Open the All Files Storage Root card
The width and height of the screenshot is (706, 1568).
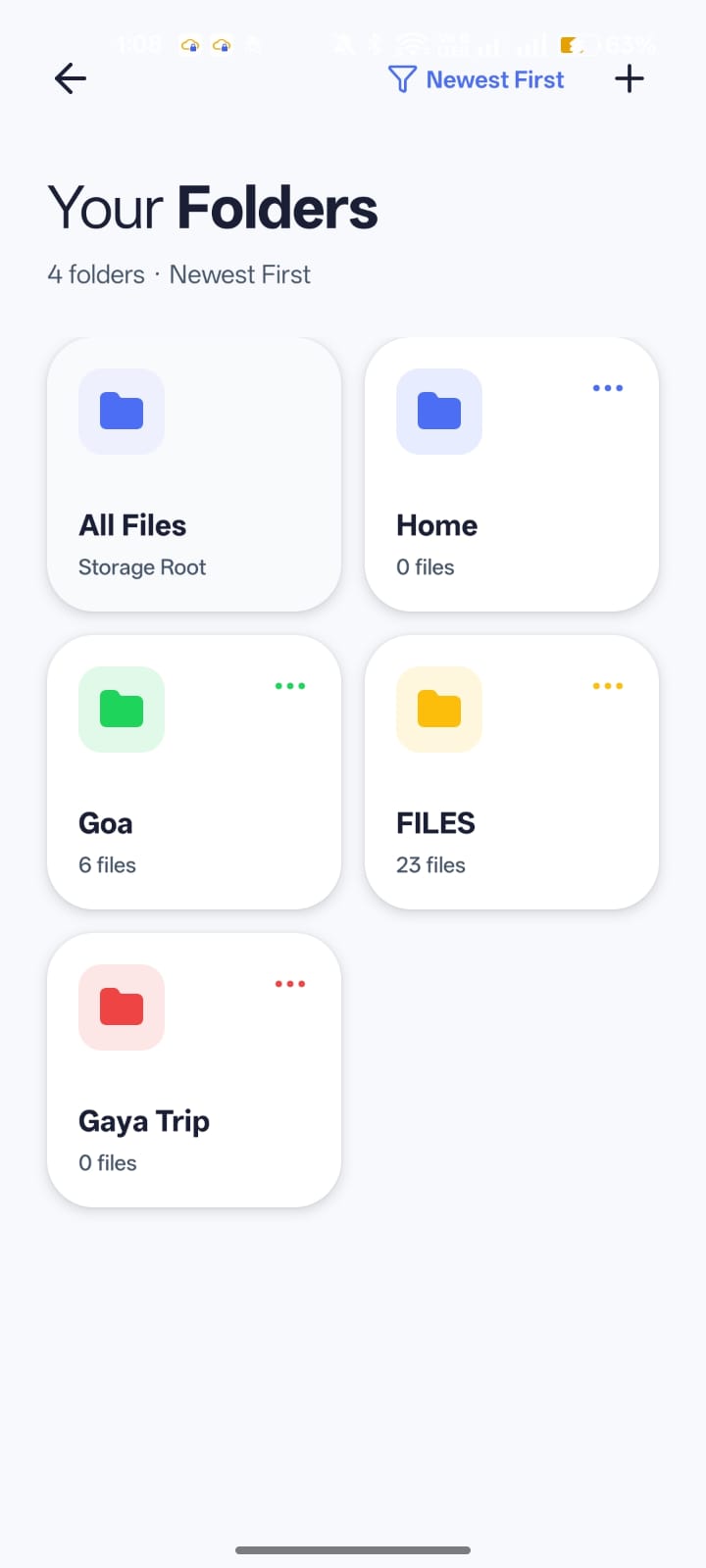193,473
